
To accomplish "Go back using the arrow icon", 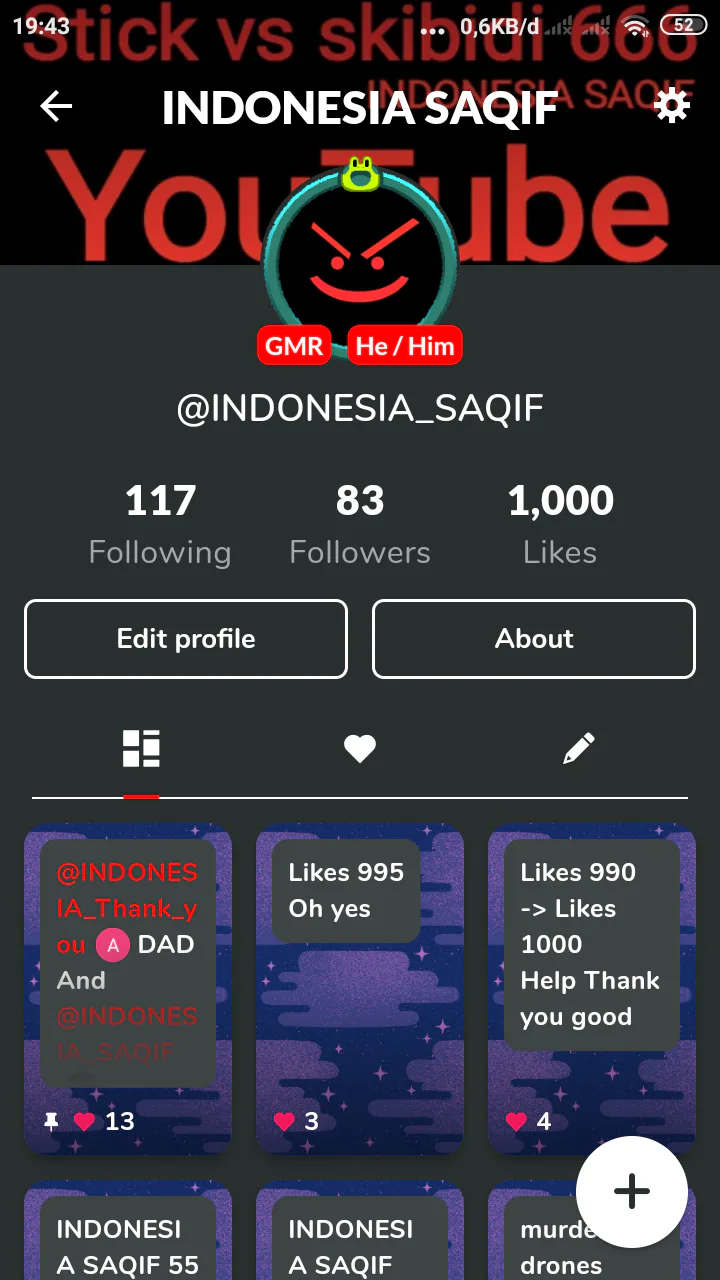I will coord(56,107).
